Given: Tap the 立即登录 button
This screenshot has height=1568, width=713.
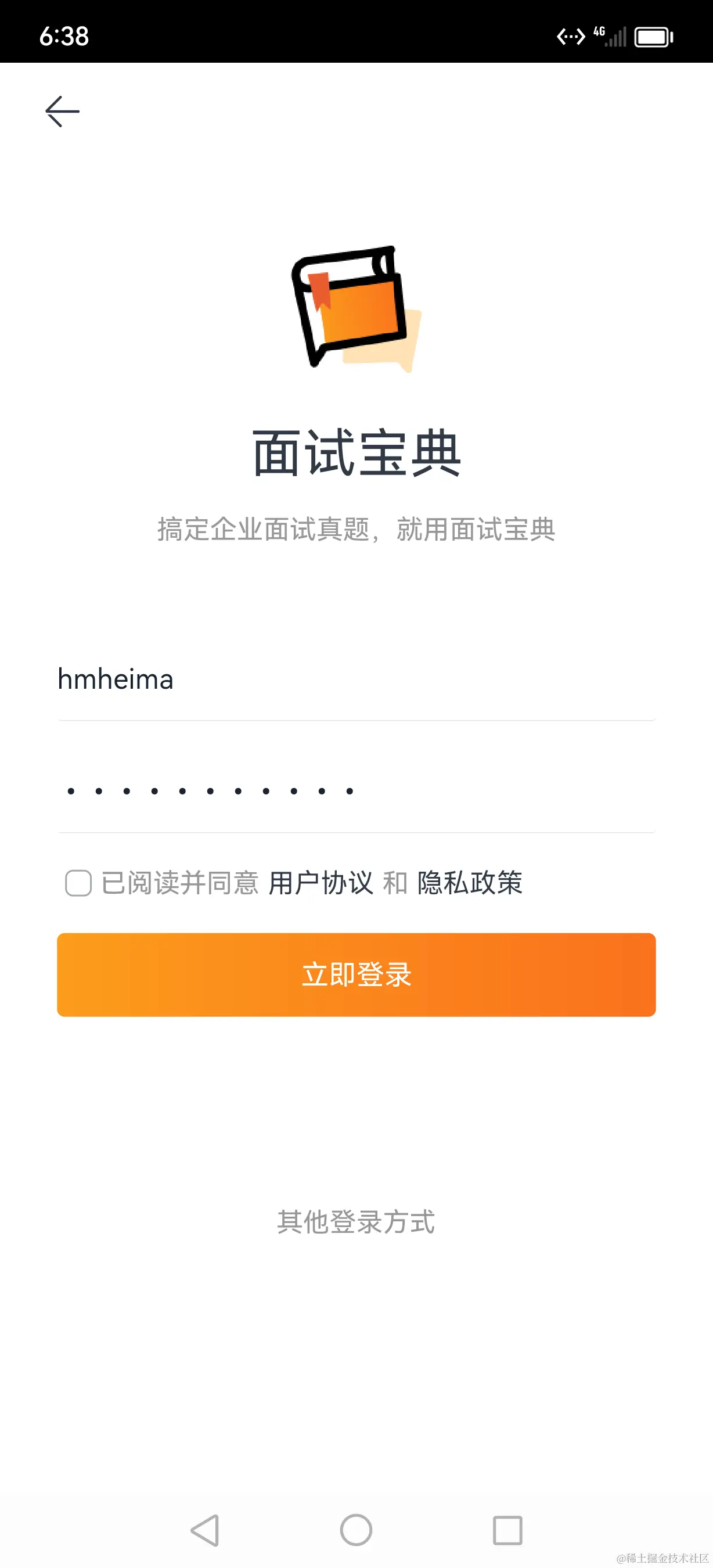Looking at the screenshot, I should [356, 974].
